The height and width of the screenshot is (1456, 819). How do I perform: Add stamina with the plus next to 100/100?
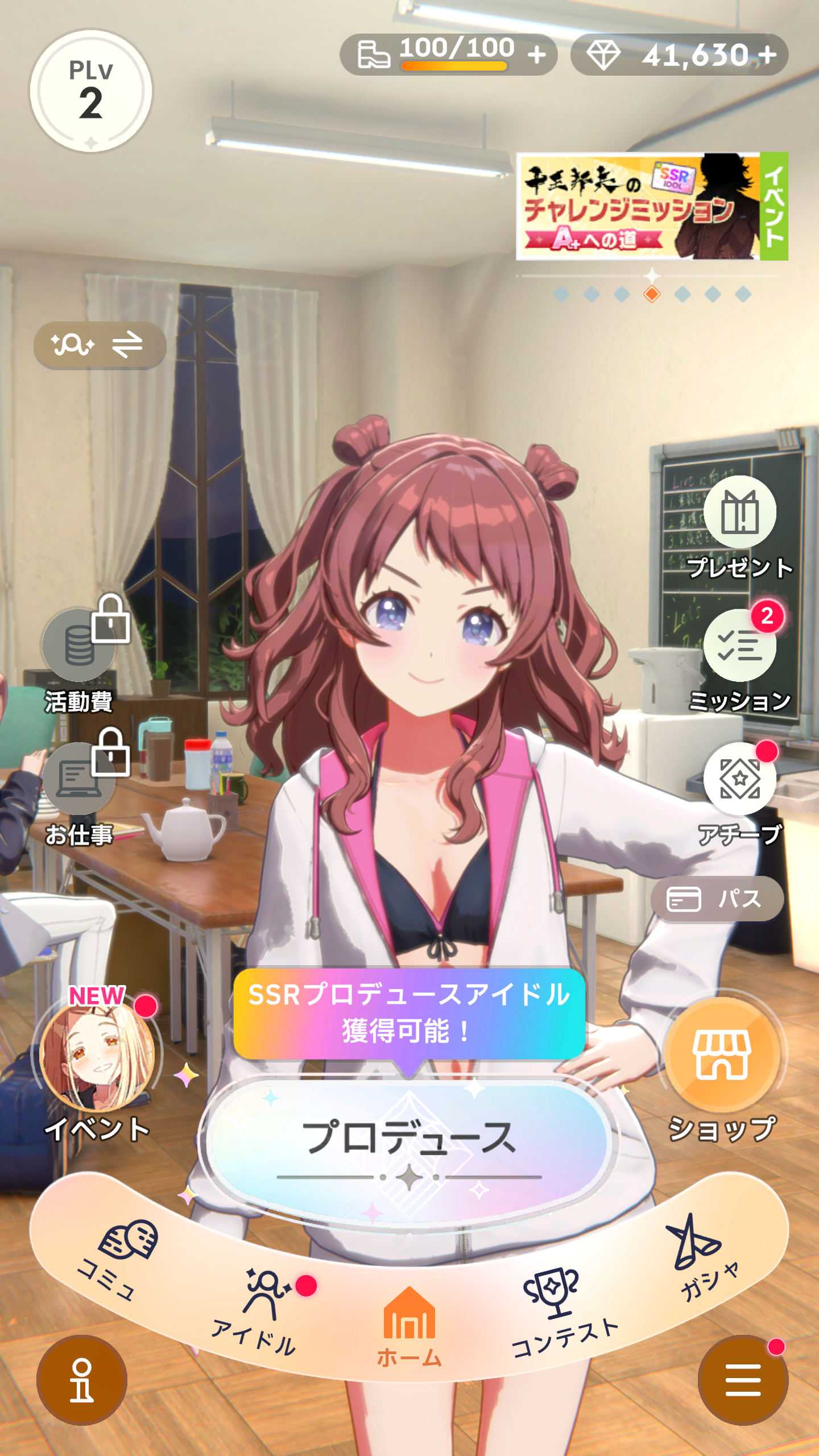[x=536, y=55]
